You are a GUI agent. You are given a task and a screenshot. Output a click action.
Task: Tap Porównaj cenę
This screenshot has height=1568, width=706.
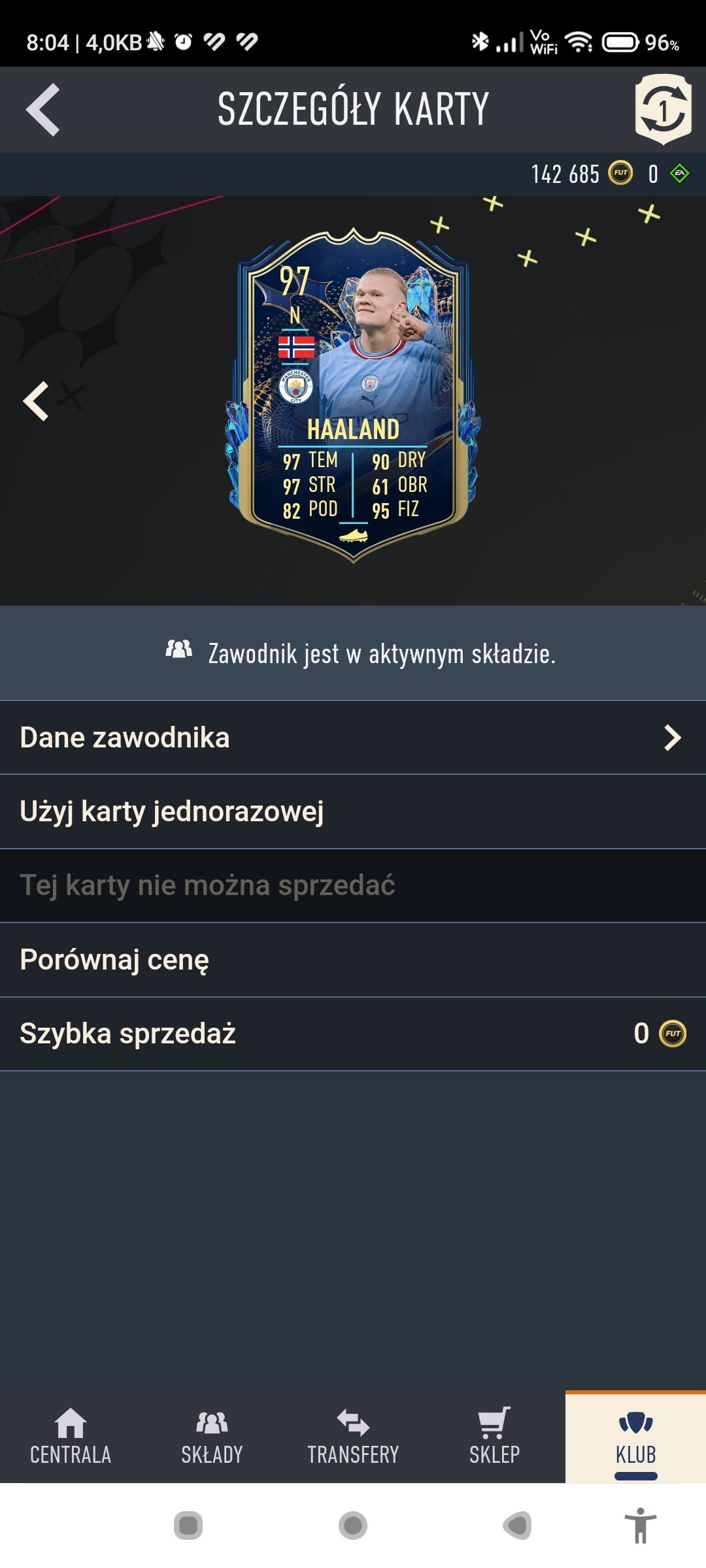(x=353, y=960)
